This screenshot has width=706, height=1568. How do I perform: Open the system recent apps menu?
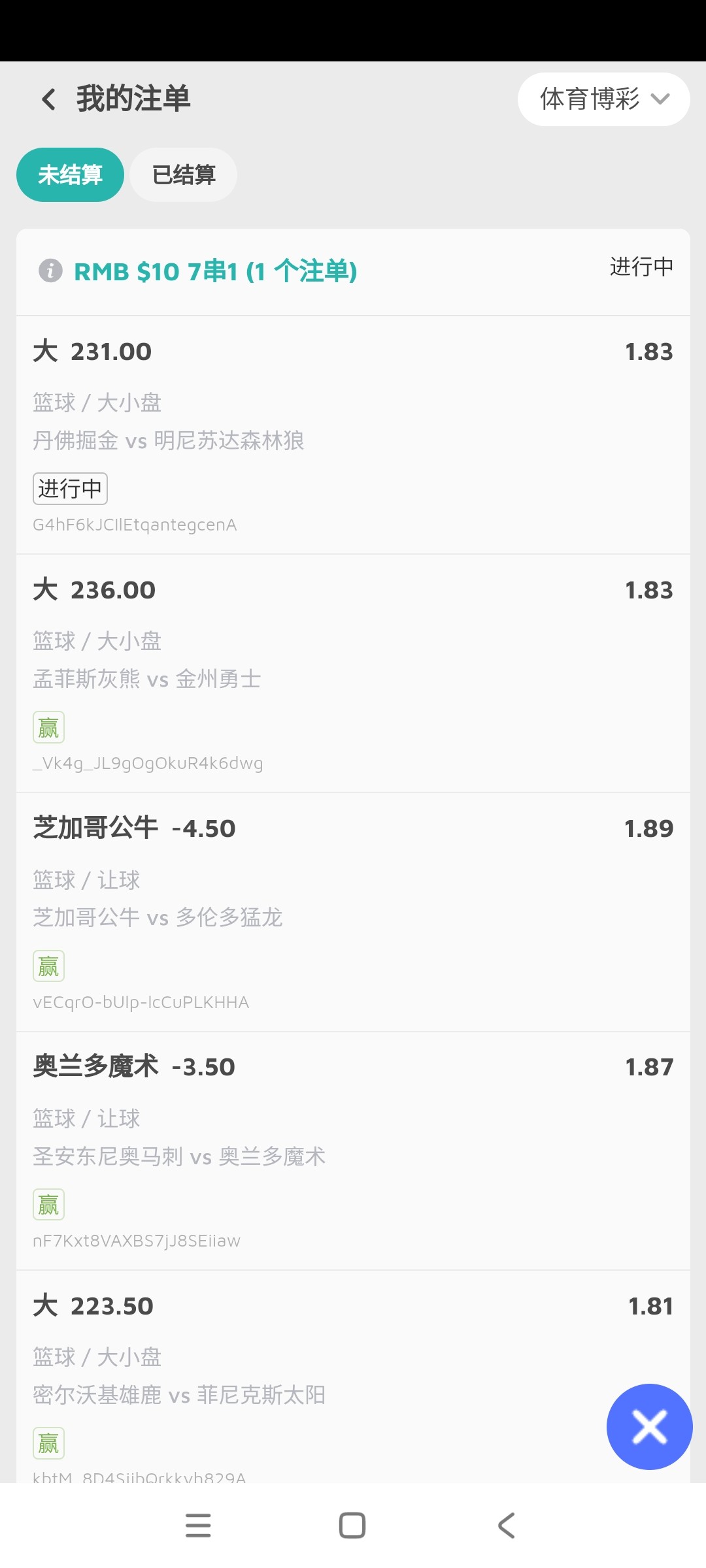click(198, 1526)
